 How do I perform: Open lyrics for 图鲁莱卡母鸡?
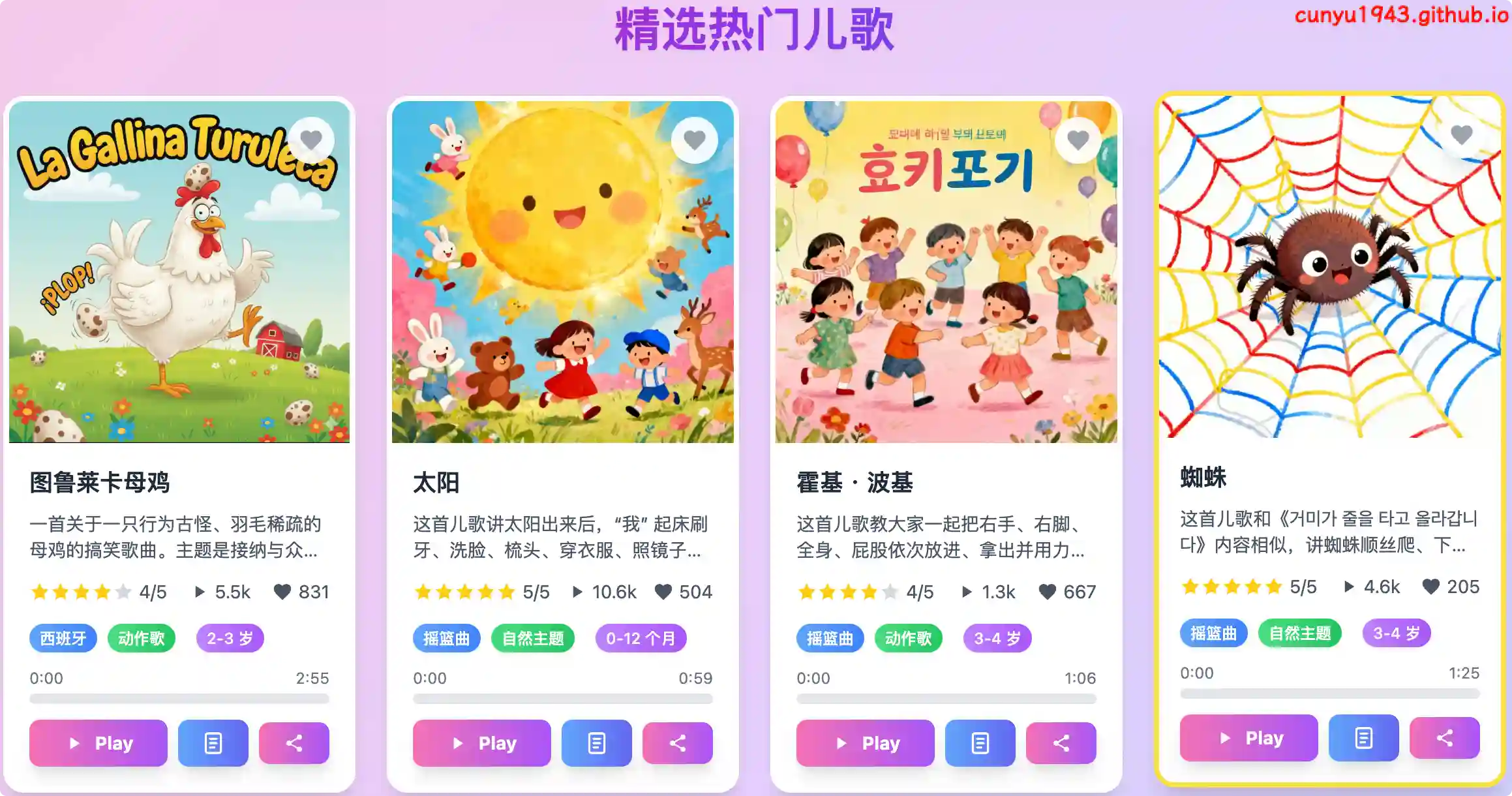click(213, 742)
